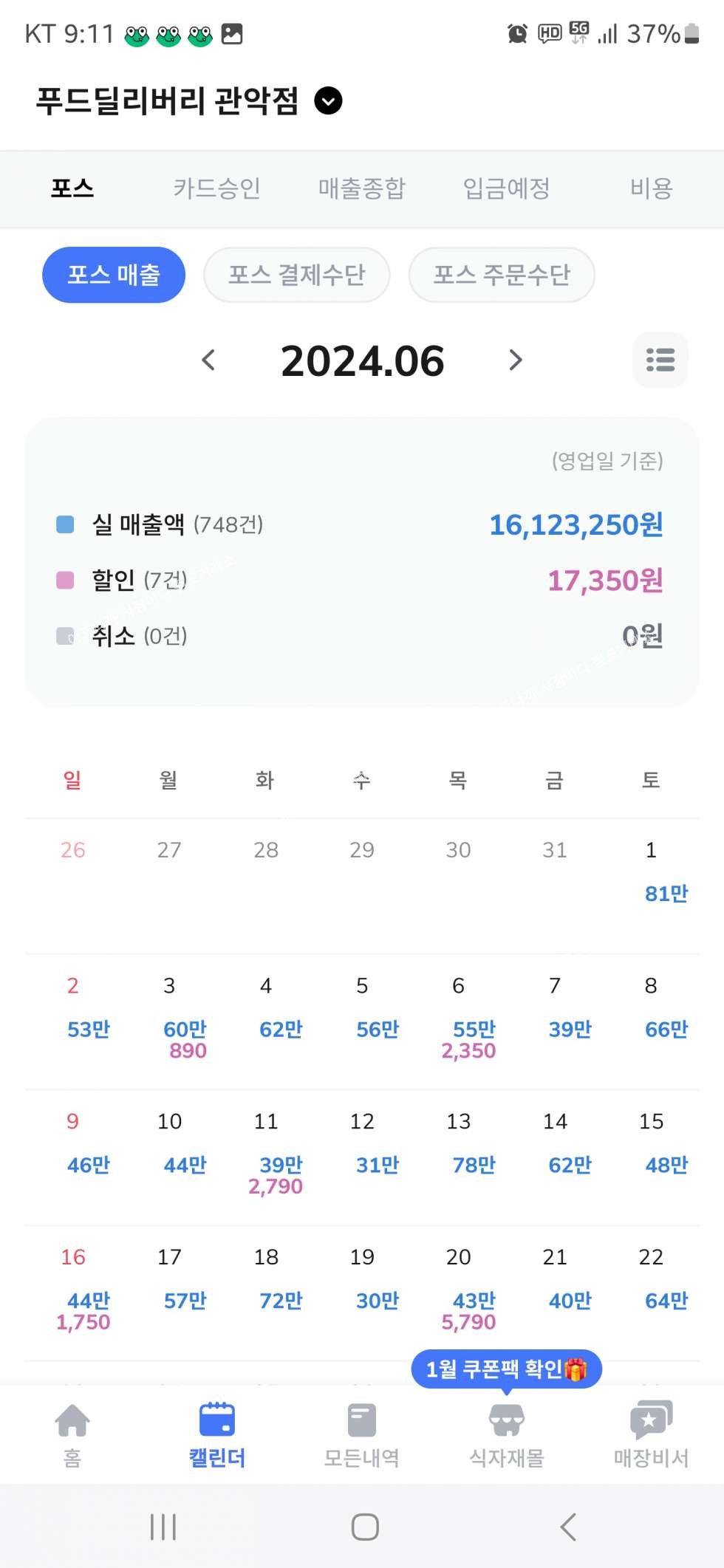Image resolution: width=724 pixels, height=1568 pixels.
Task: Switch to list view icon
Action: (x=660, y=360)
